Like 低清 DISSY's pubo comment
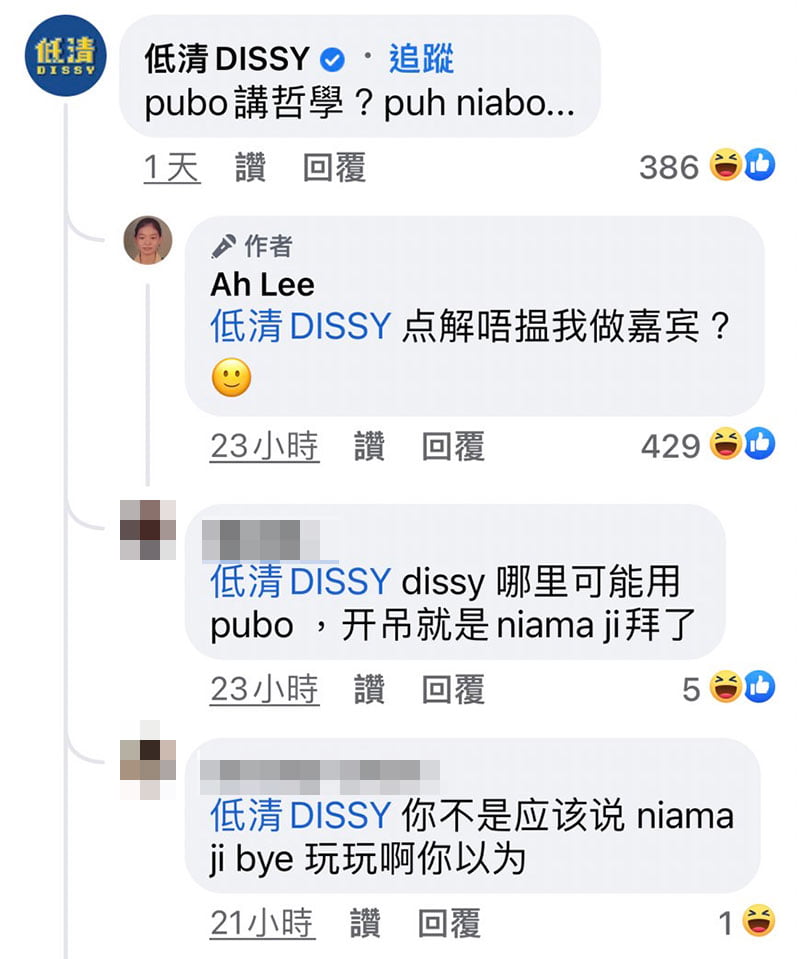 [250, 167]
